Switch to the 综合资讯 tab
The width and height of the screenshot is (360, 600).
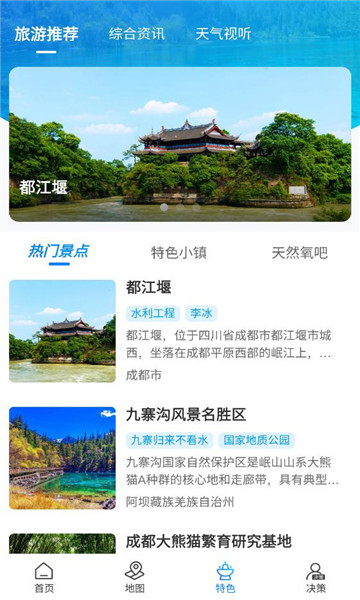[137, 34]
